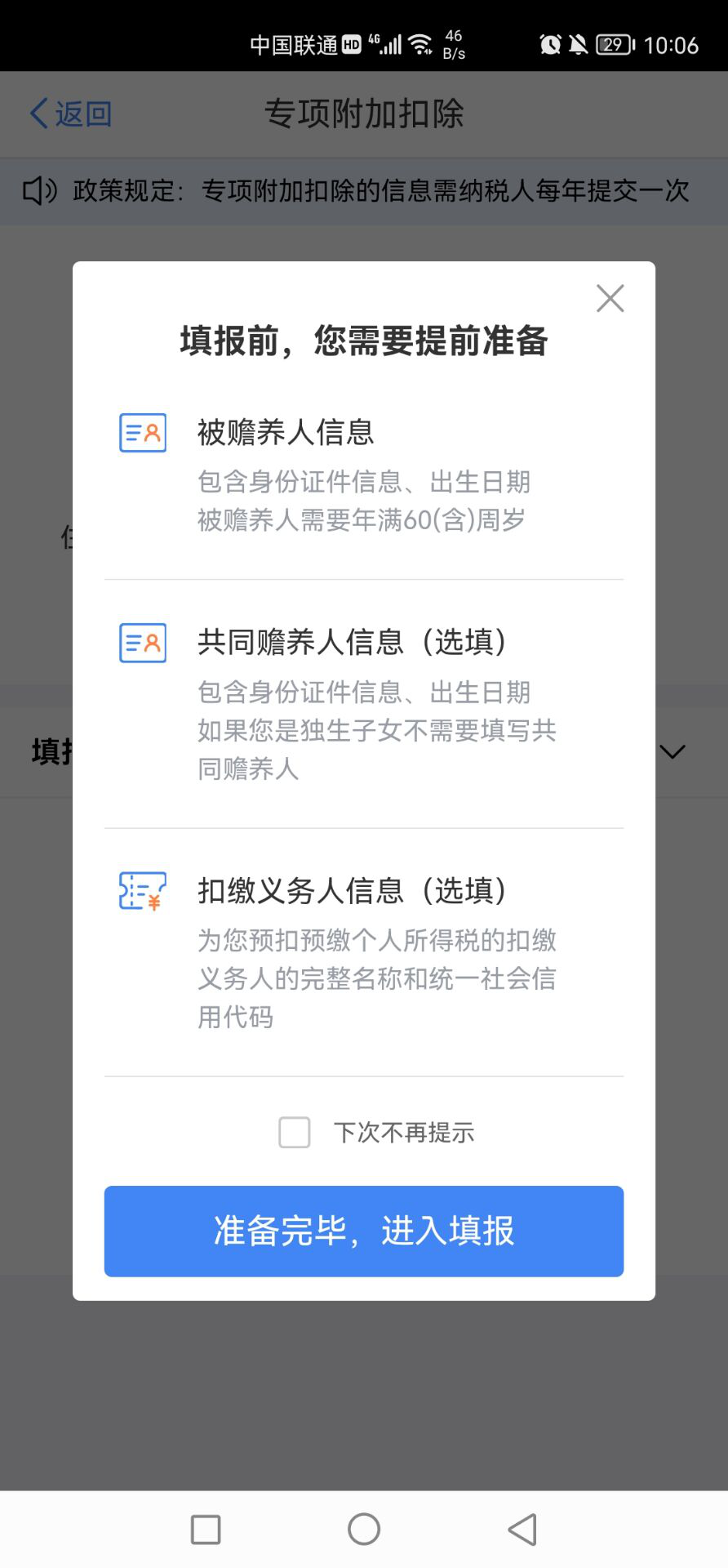Open the down-arrow dropdown on the right edge
Viewport: 728px width, 1568px height.
click(671, 752)
